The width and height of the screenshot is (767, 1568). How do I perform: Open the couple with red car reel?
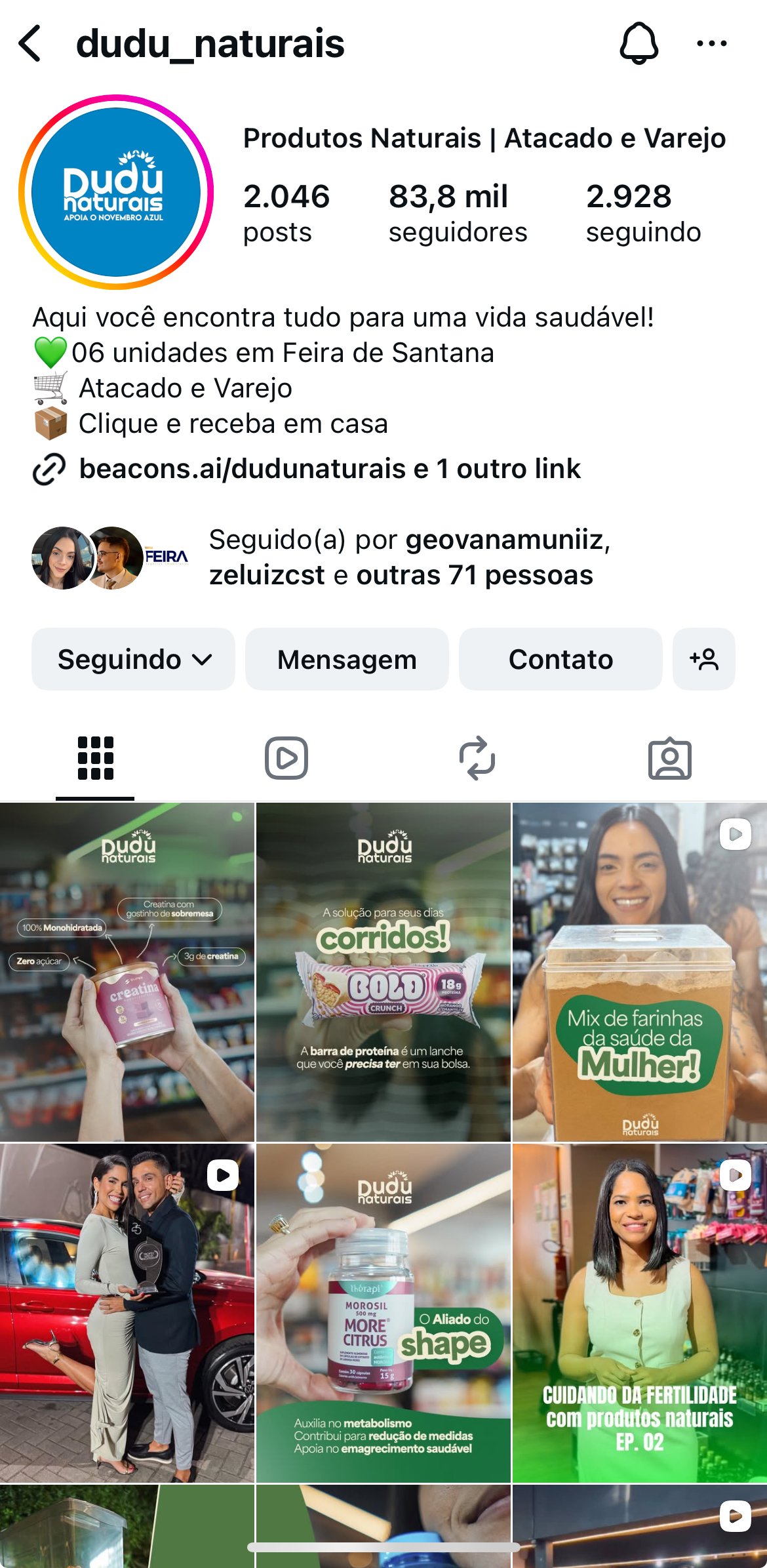click(x=127, y=1313)
